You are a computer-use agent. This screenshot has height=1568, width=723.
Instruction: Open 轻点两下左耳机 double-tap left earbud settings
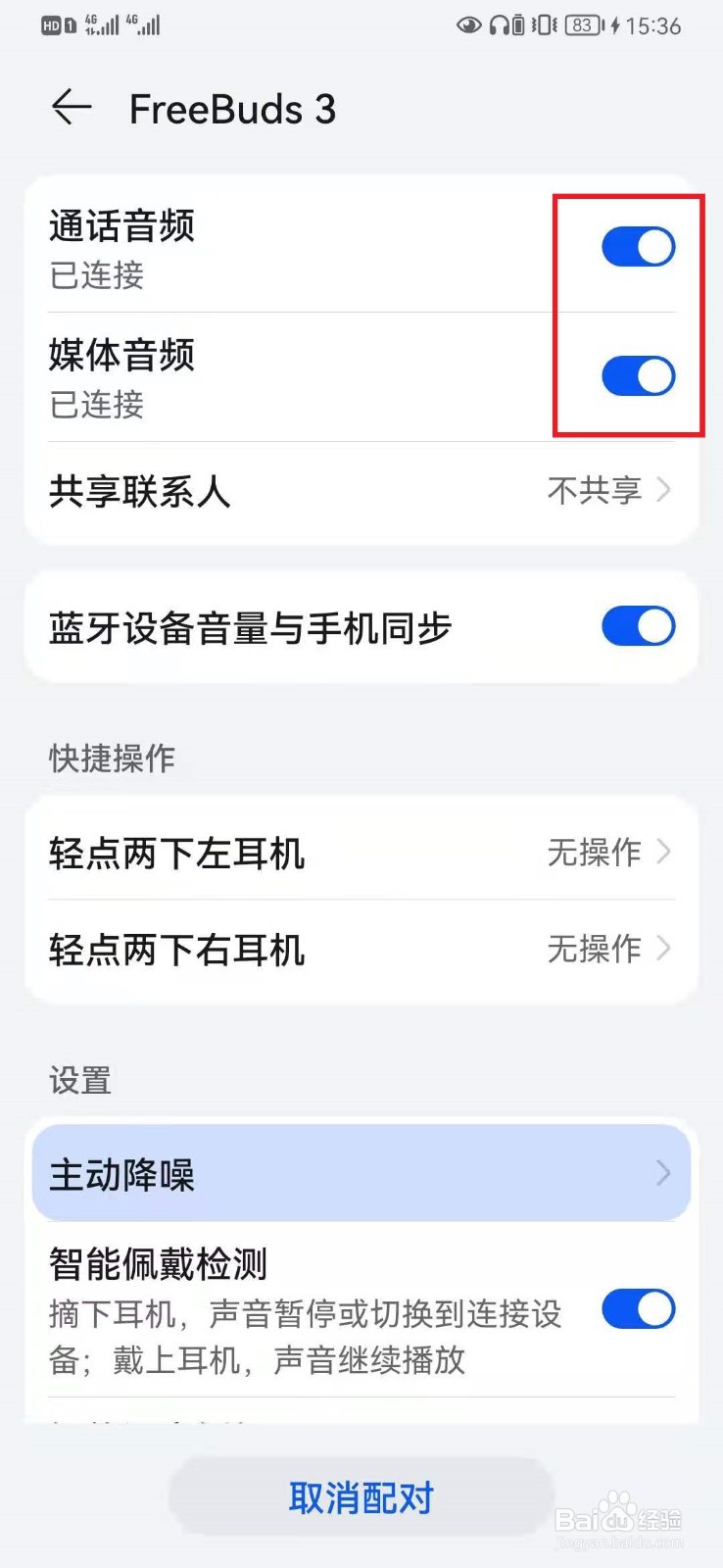[x=361, y=853]
